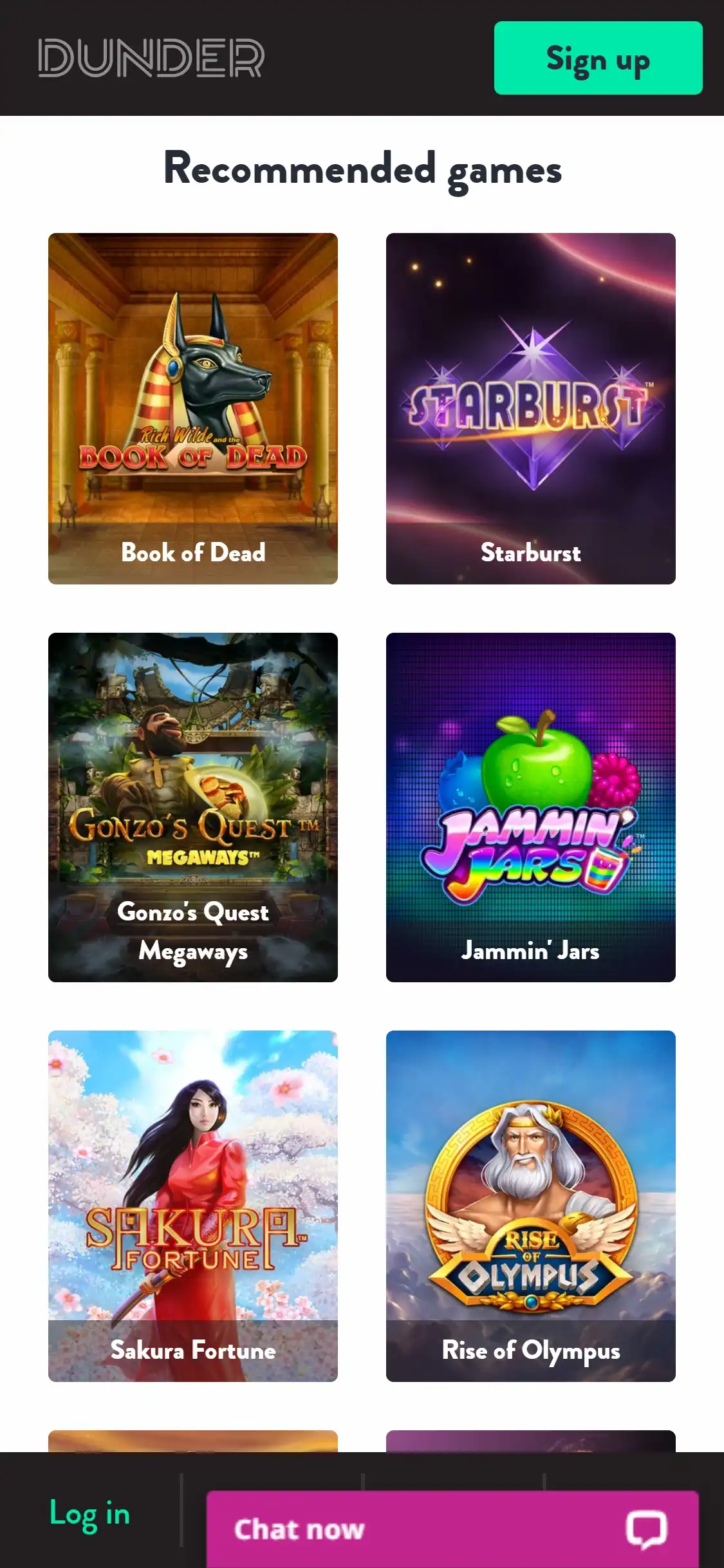Select the Sakura Fortune game

click(x=192, y=1206)
